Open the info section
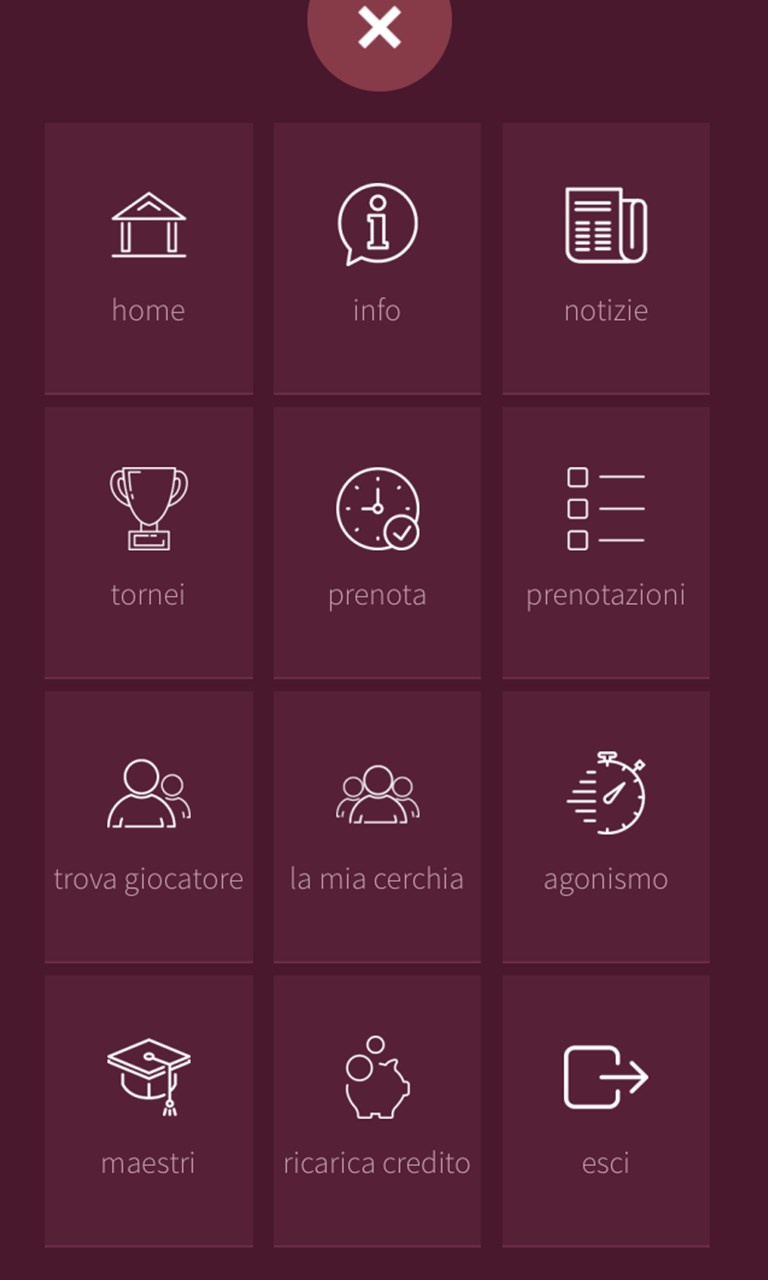Image resolution: width=768 pixels, height=1280 pixels. [x=377, y=258]
